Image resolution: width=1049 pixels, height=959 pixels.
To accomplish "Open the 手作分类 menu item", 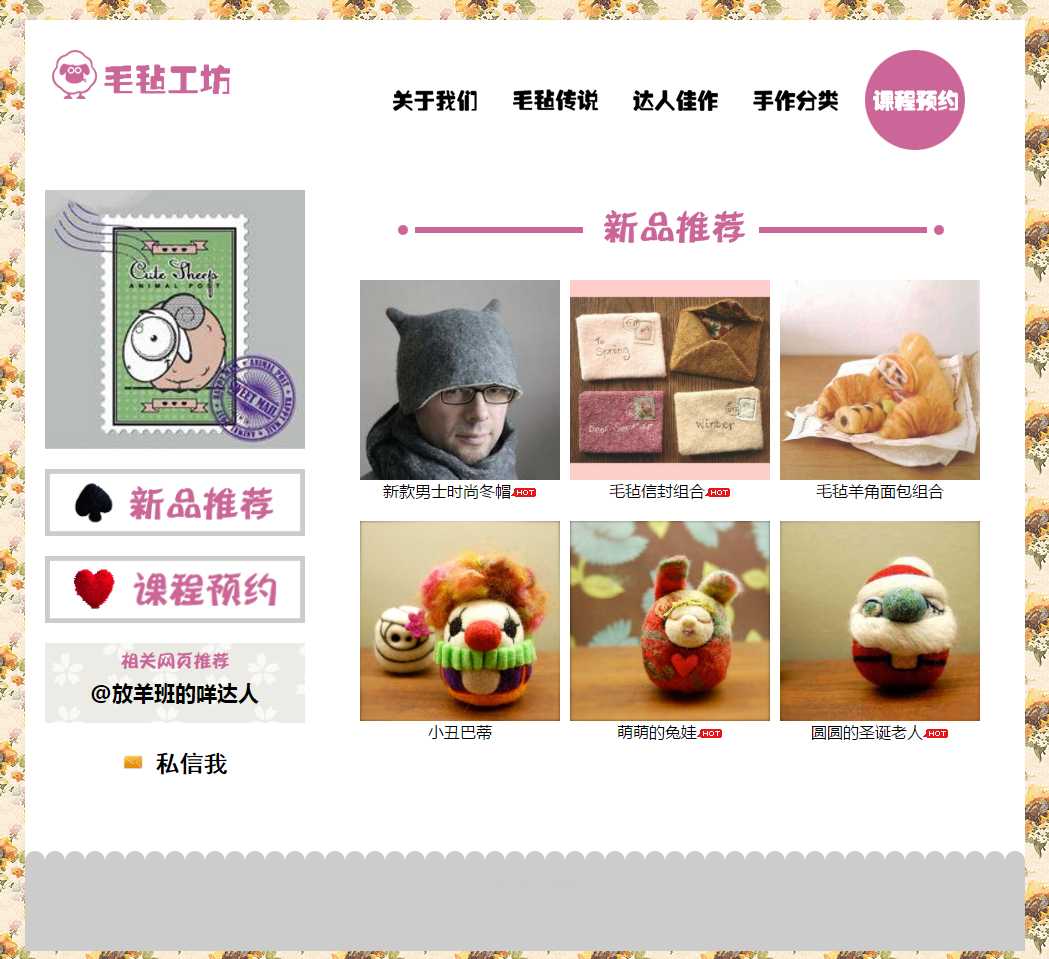I will tap(795, 101).
